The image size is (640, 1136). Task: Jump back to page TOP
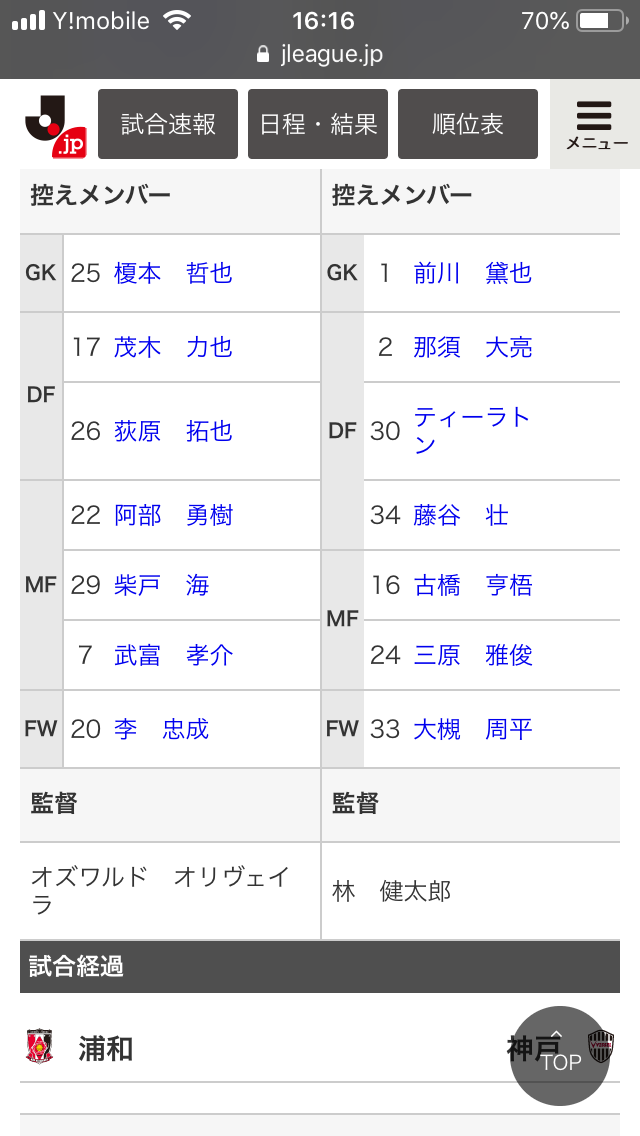pyautogui.click(x=560, y=1055)
